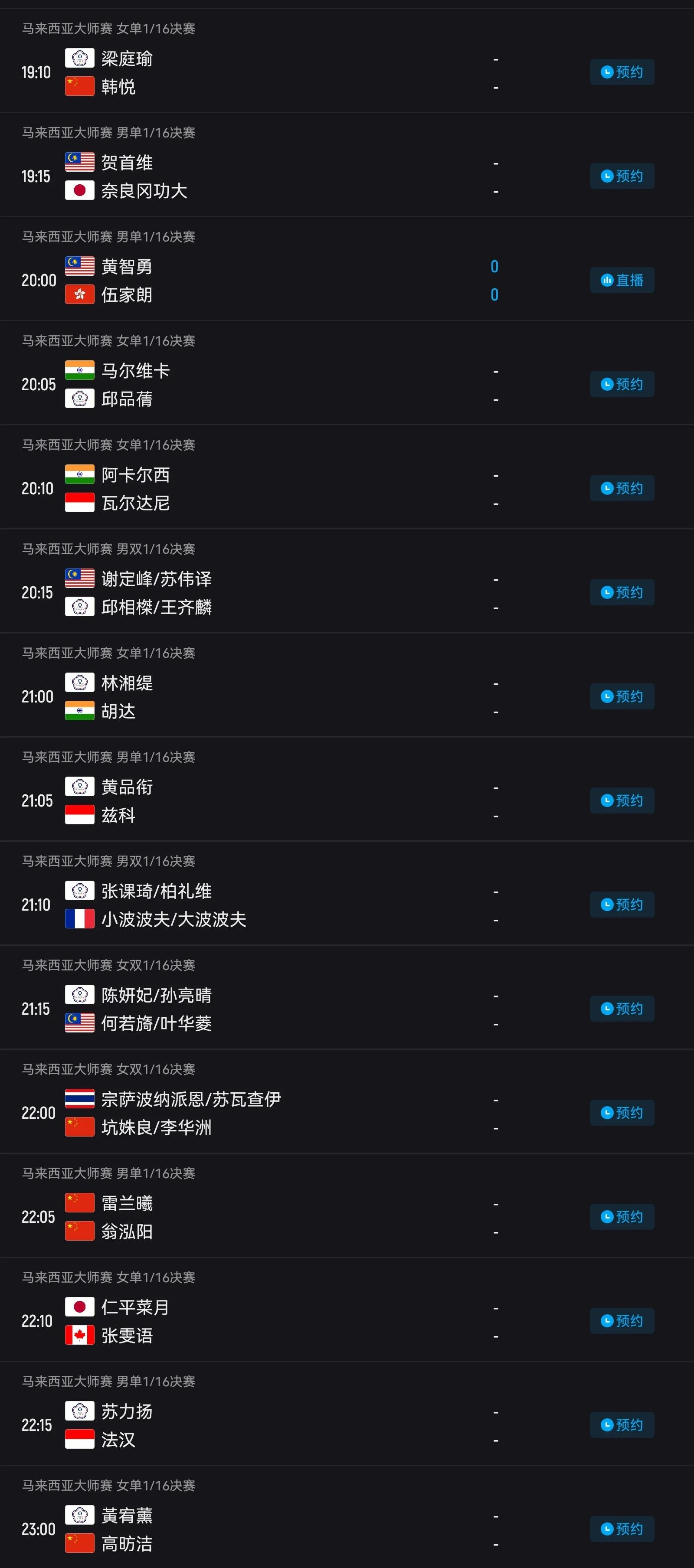Open the 小波波夫/大波波夫 match row
Image resolution: width=694 pixels, height=1568 pixels.
347,894
